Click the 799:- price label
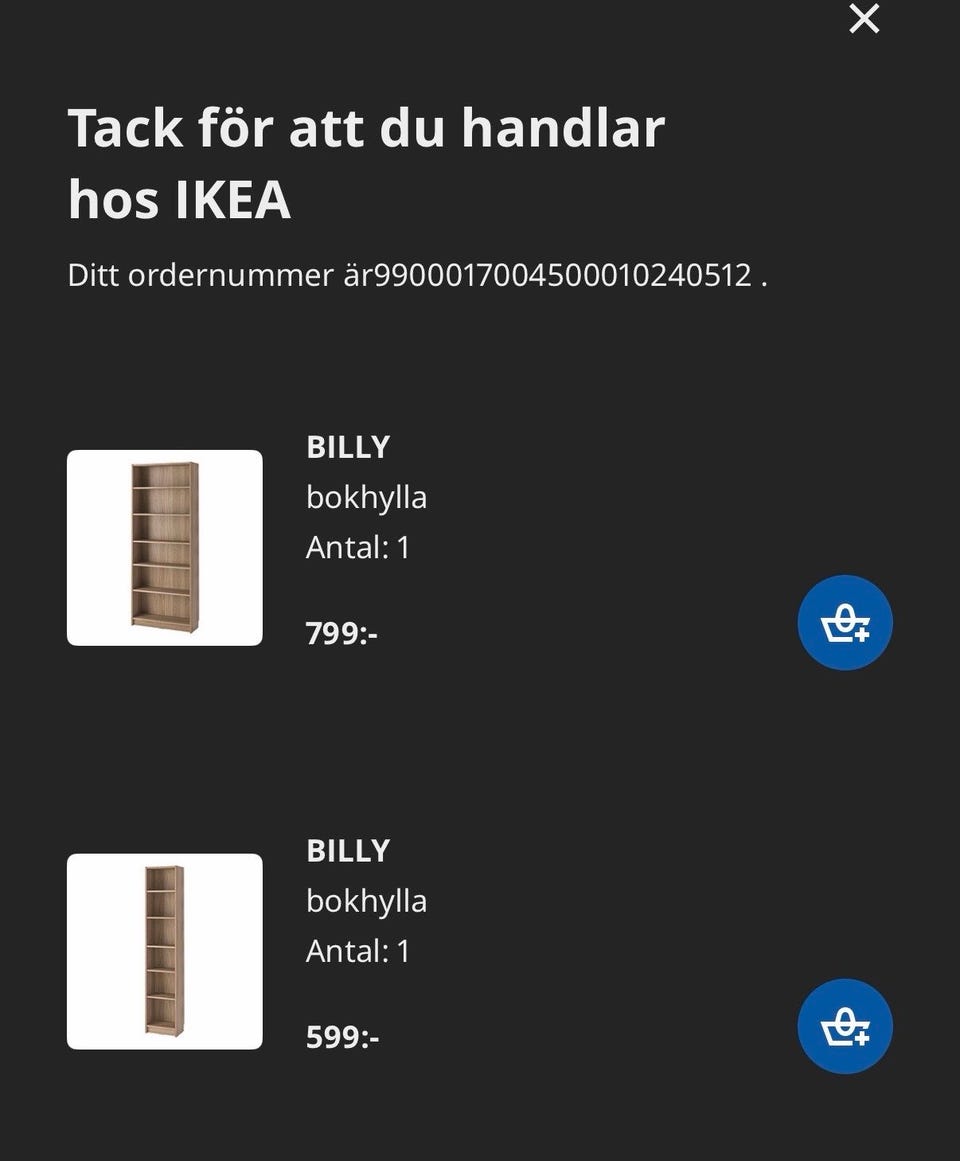Viewport: 960px width, 1161px height. tap(340, 630)
